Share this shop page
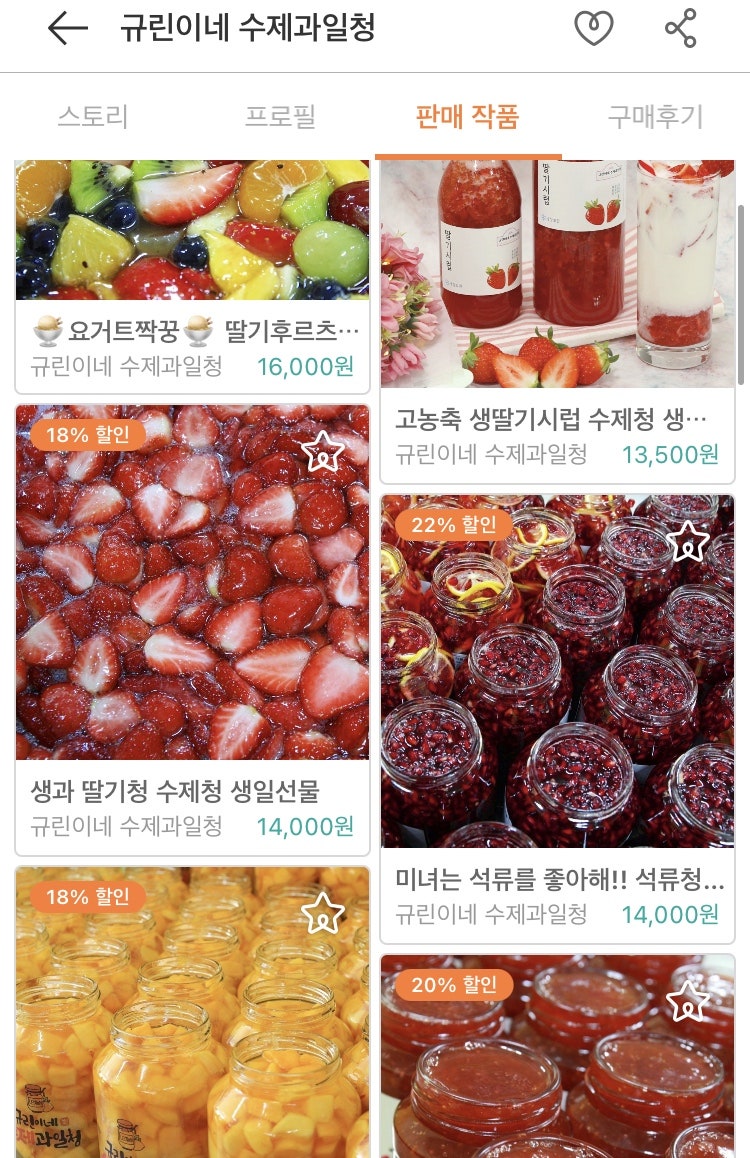Screen dimensions: 750x1158 coord(681,29)
